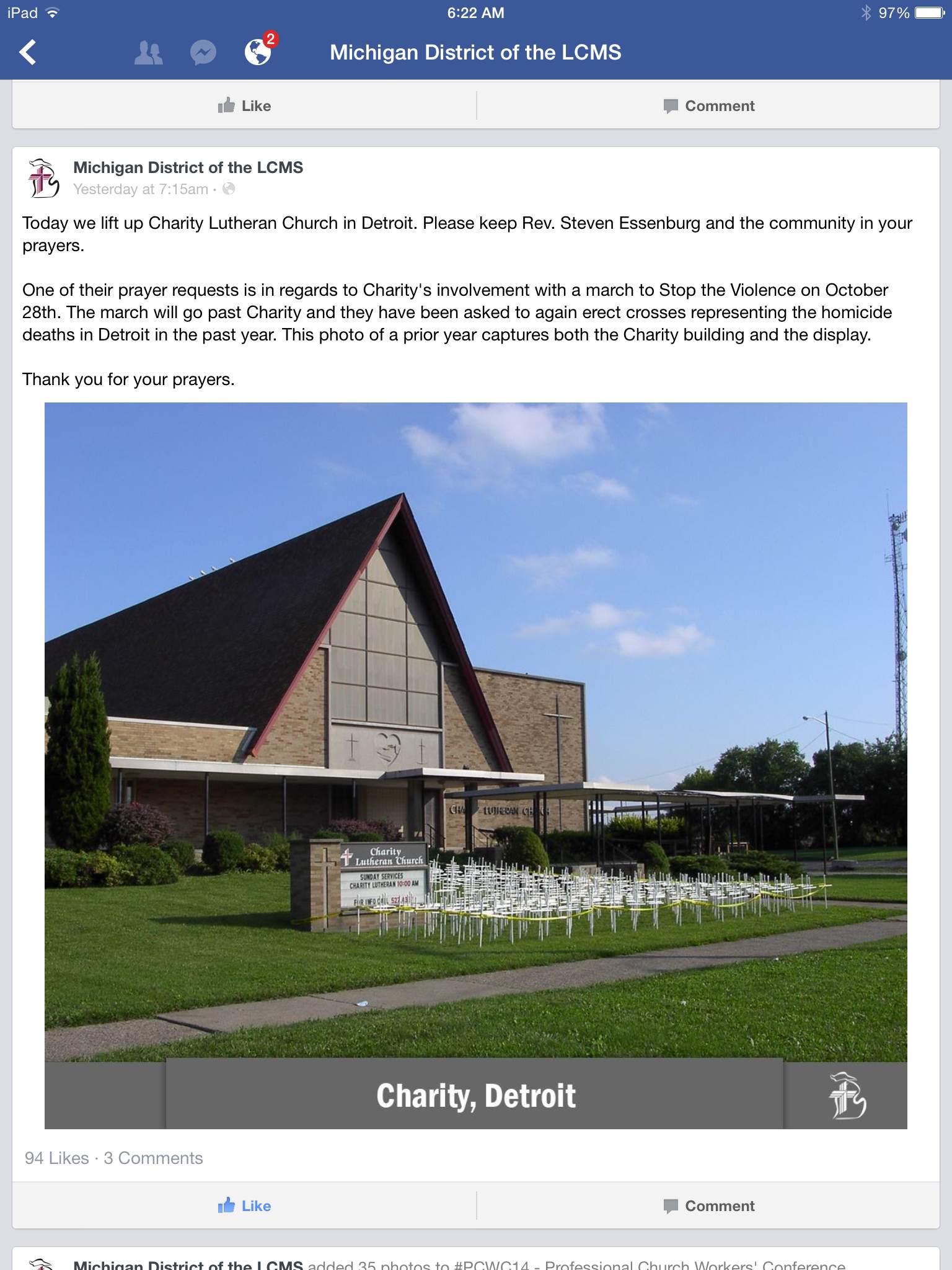Viewport: 952px width, 1270px height.
Task: Go back with the top-left arrow
Action: tap(28, 53)
